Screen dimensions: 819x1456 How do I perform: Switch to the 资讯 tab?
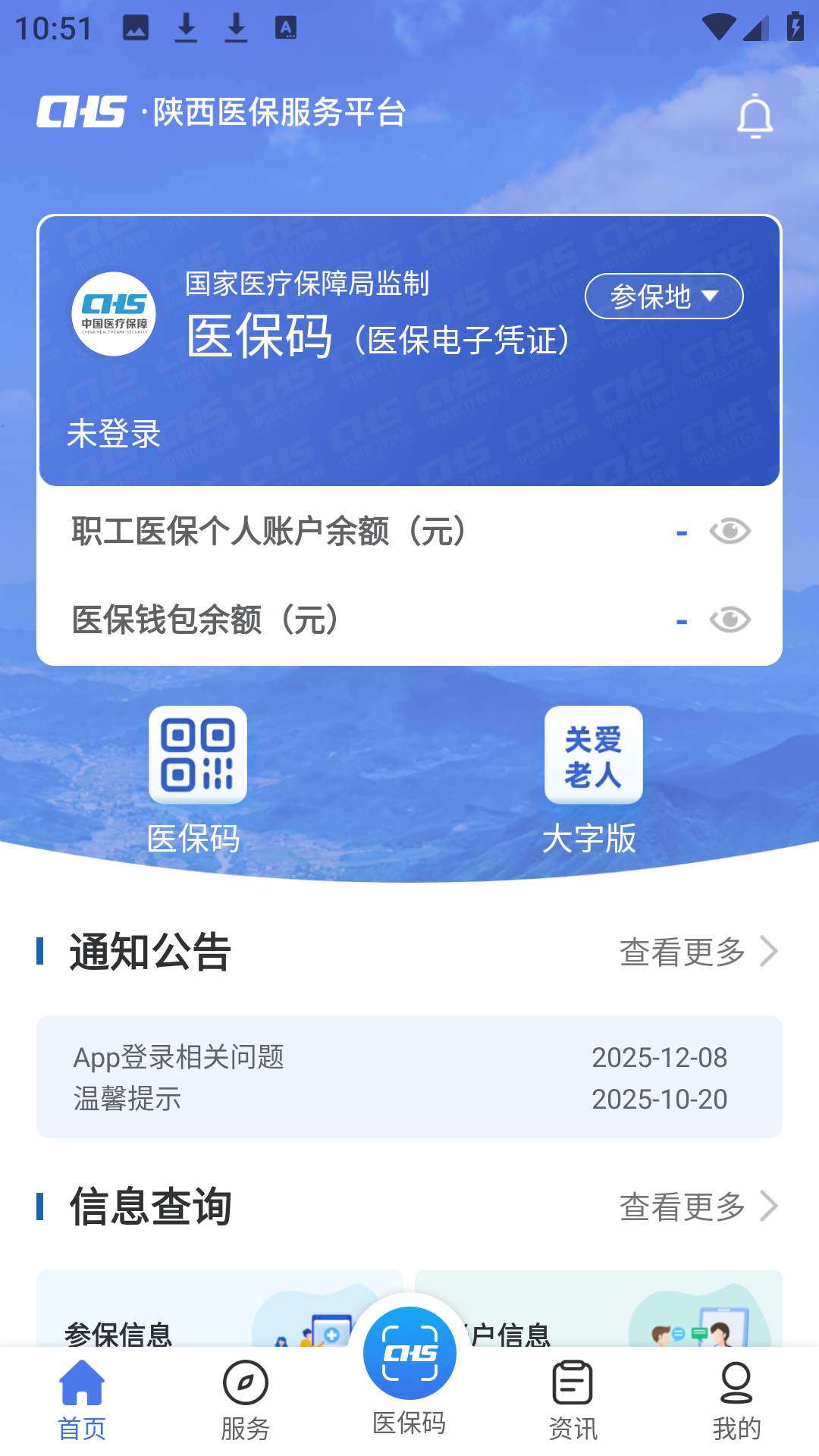[574, 1399]
